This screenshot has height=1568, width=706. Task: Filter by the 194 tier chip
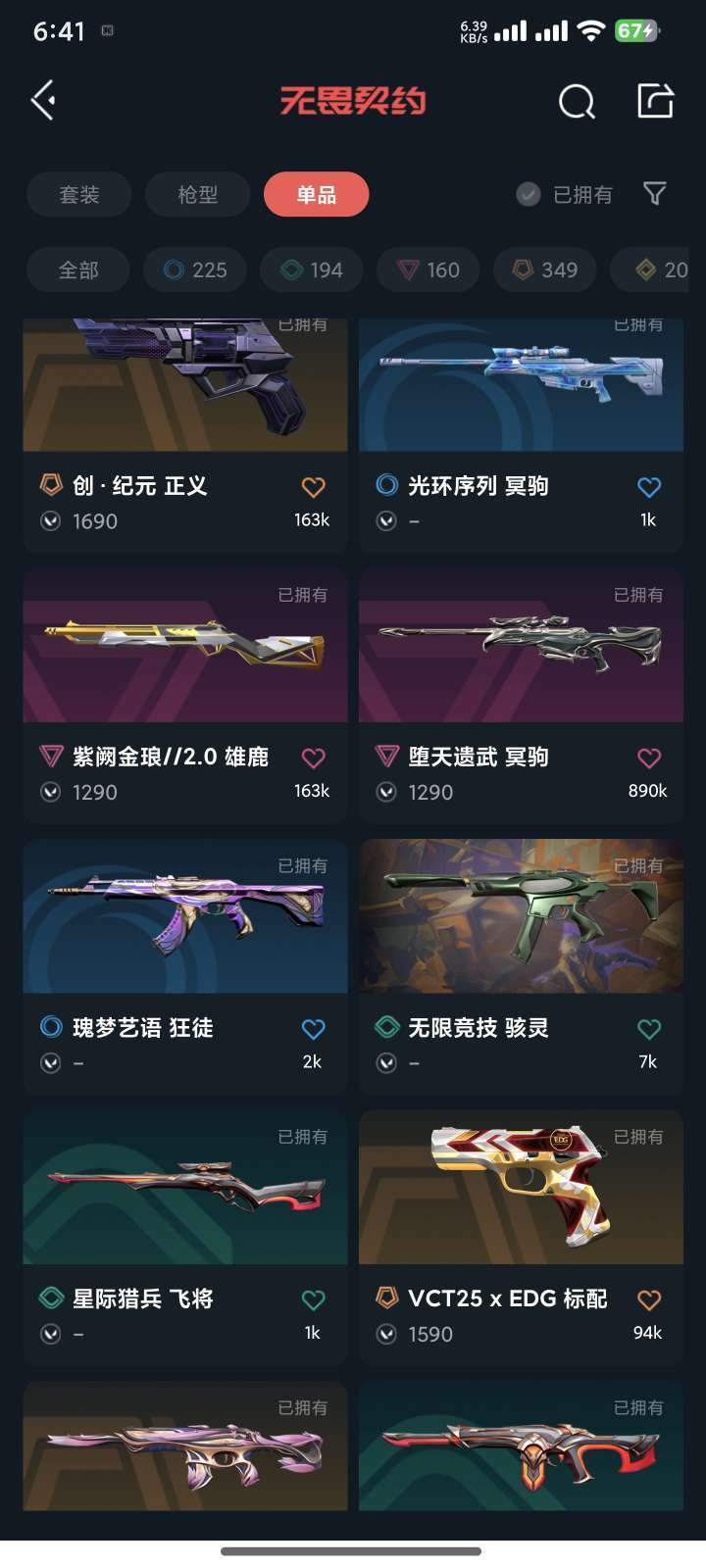pos(312,269)
